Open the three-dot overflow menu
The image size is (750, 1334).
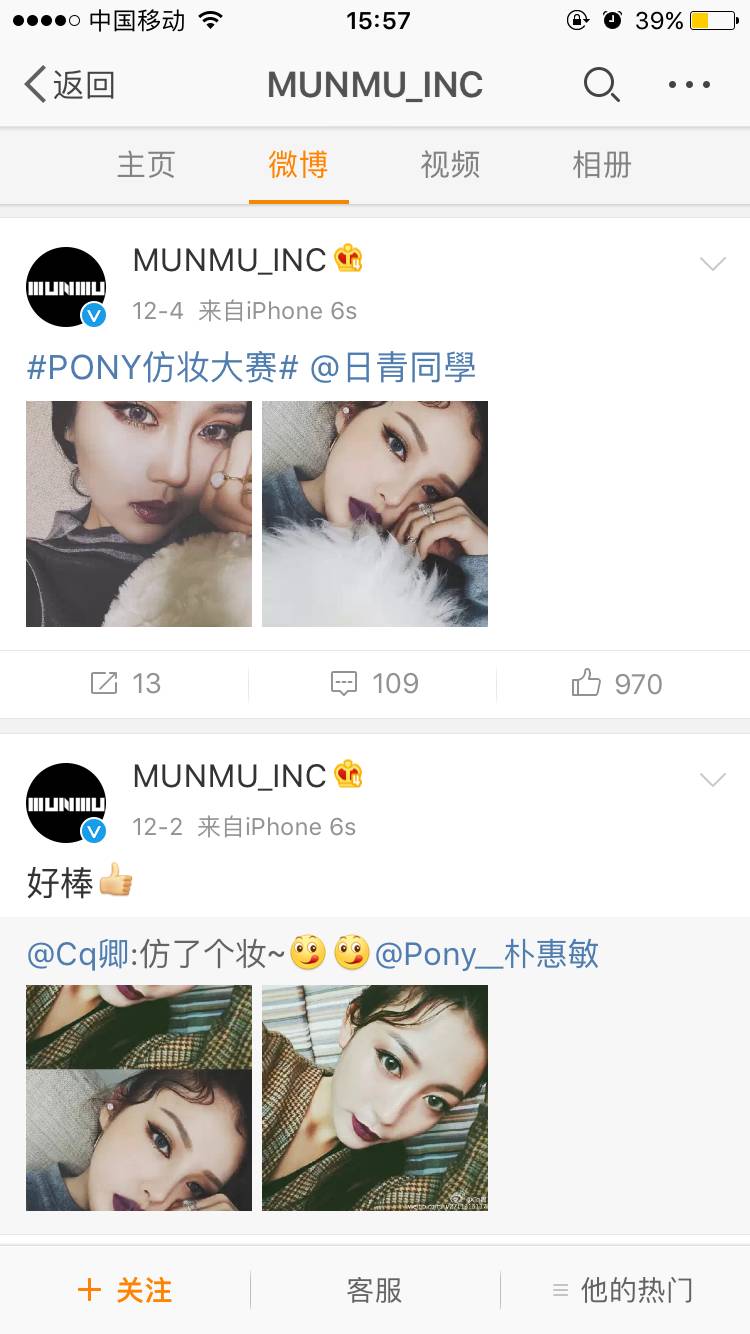(689, 85)
